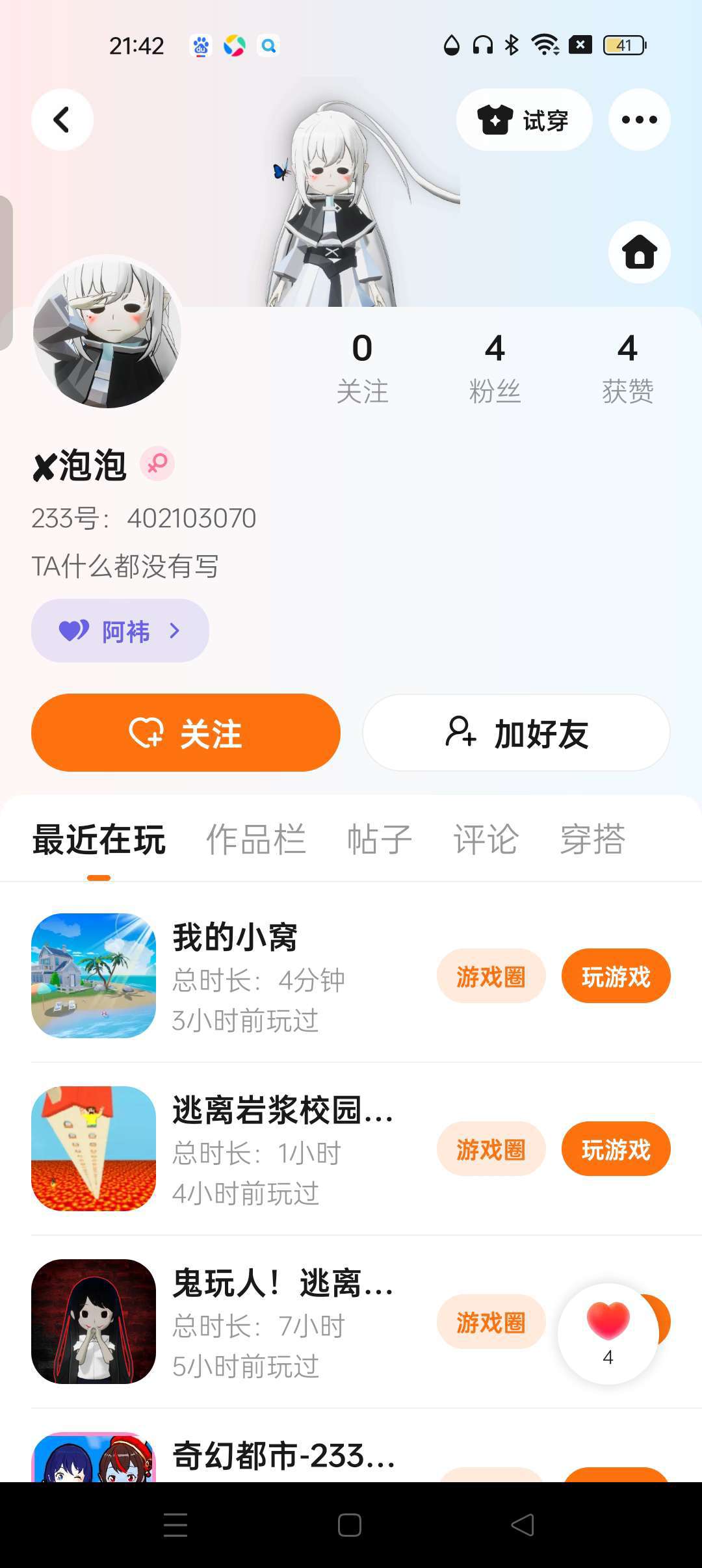Visit this user's home via house icon
This screenshot has height=1568, width=702.
point(639,252)
